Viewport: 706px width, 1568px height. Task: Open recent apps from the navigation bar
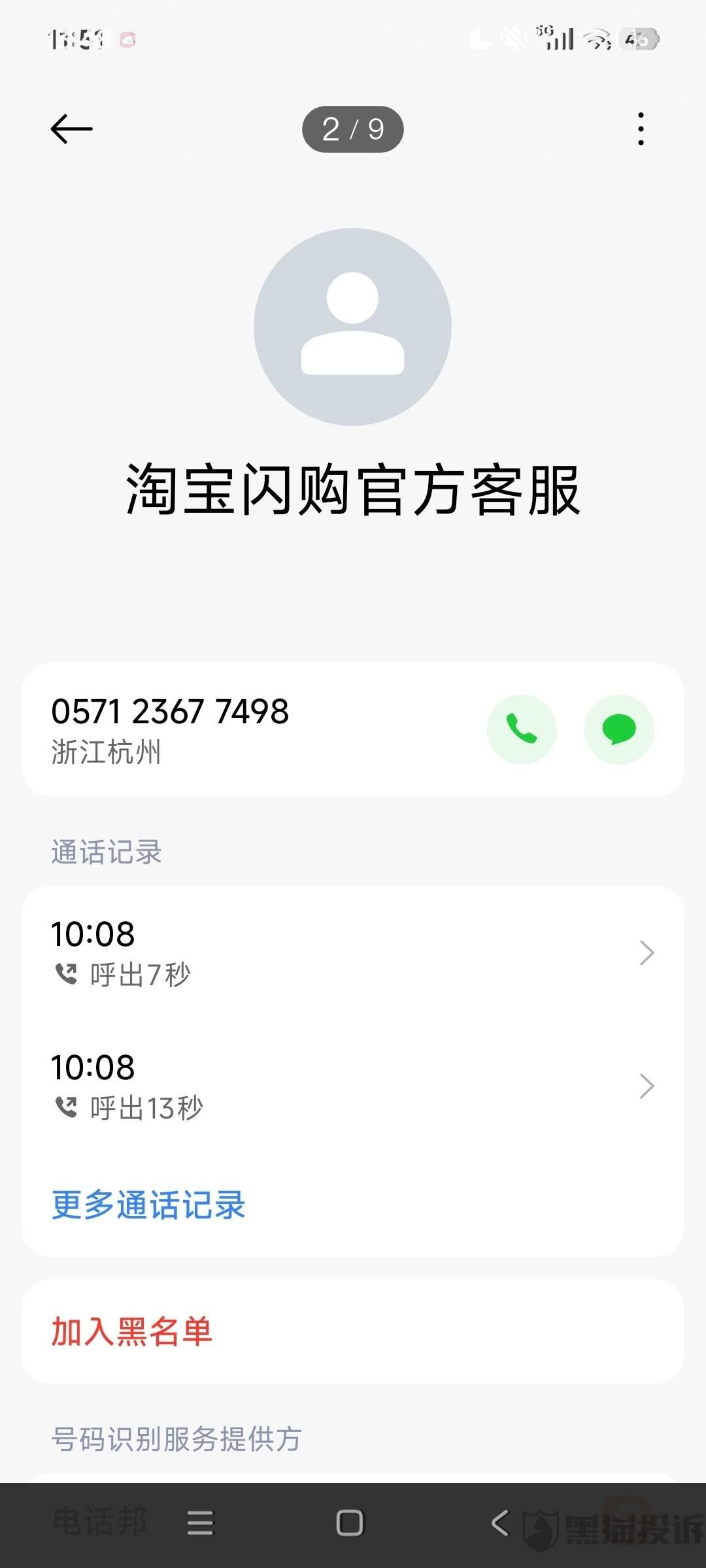(x=200, y=1523)
